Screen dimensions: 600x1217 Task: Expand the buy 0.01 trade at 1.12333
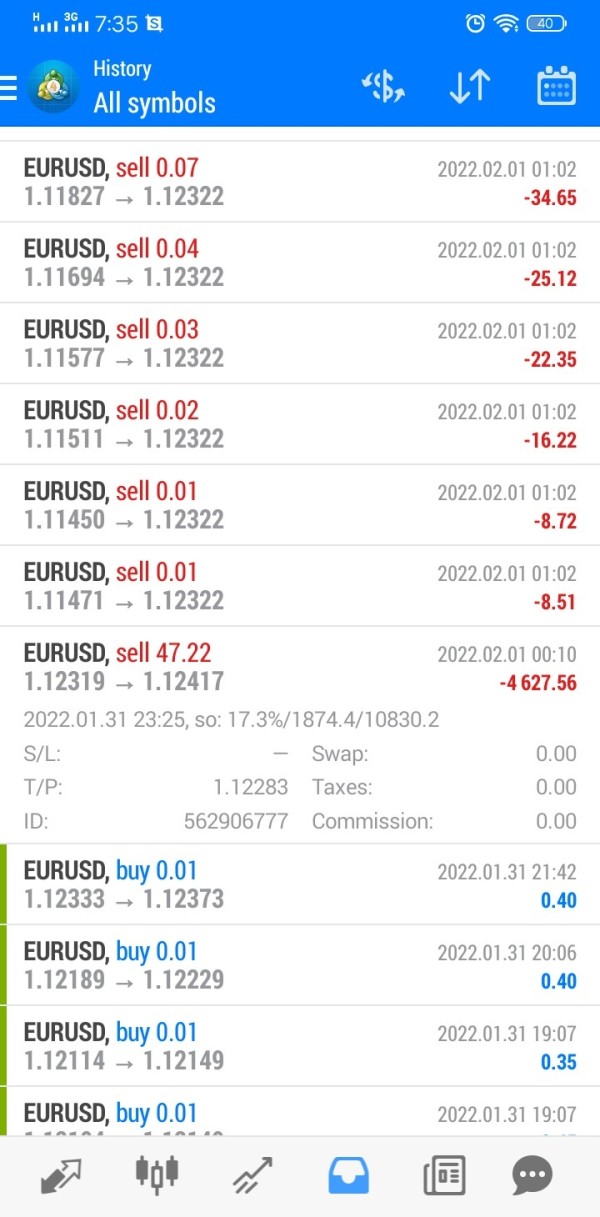click(x=300, y=885)
